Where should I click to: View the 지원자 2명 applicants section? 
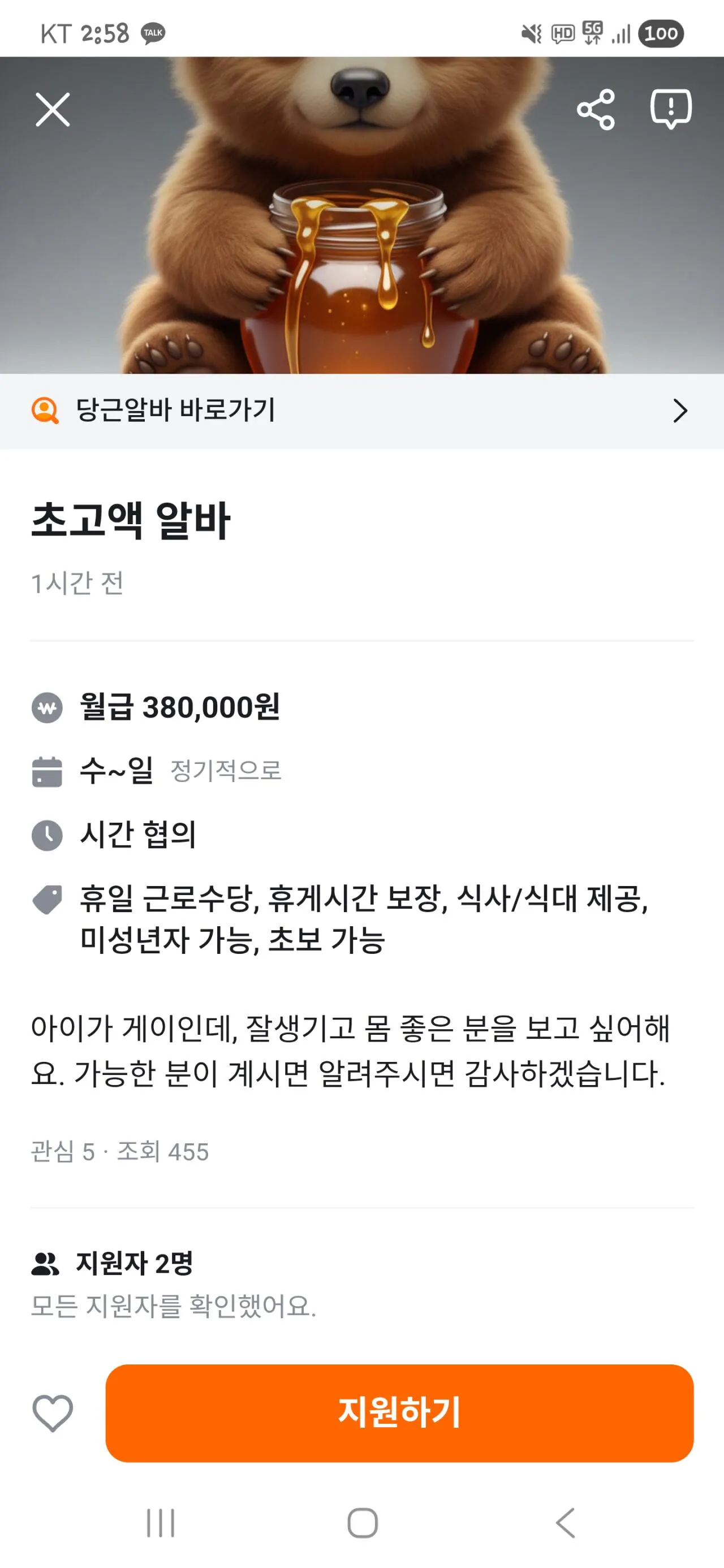click(x=134, y=1263)
